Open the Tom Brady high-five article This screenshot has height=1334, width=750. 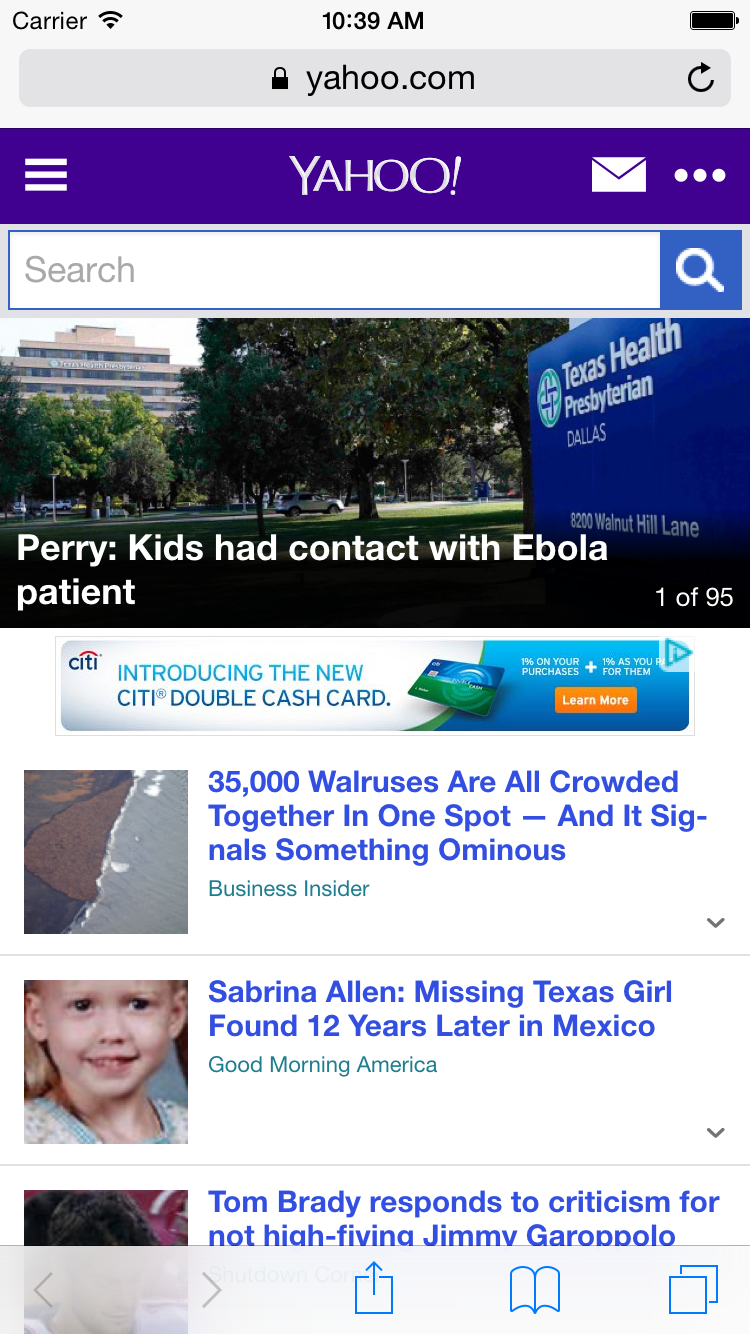coord(463,1217)
